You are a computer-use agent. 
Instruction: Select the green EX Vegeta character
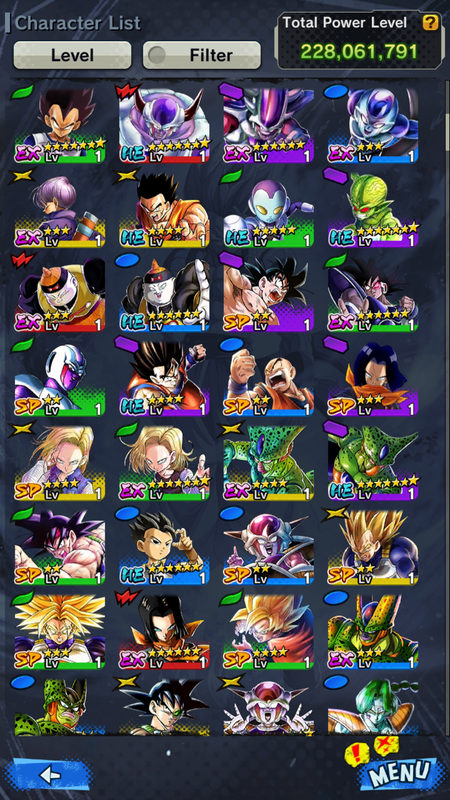(60, 126)
